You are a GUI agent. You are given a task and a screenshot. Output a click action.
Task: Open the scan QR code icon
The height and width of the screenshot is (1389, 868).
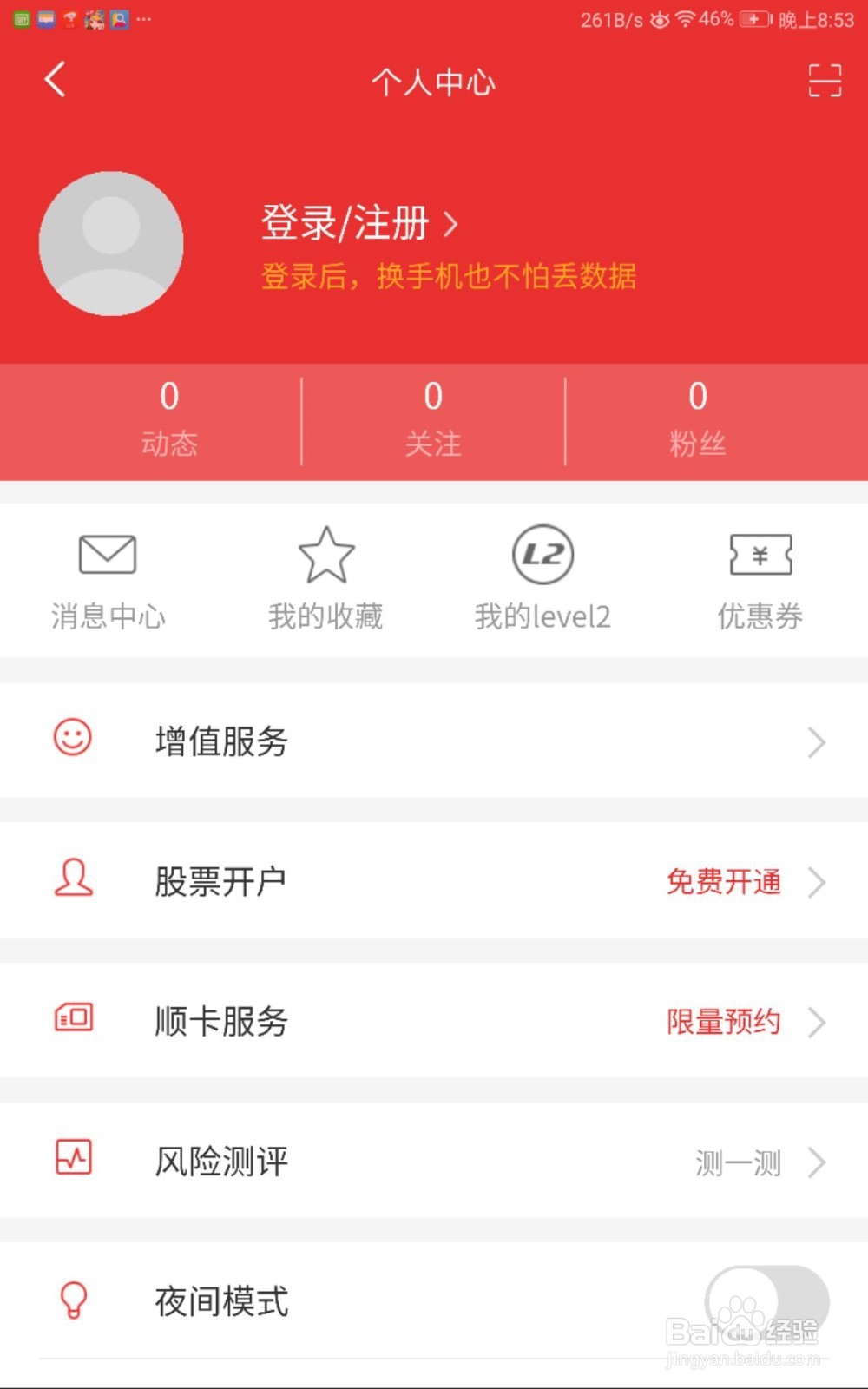(825, 80)
